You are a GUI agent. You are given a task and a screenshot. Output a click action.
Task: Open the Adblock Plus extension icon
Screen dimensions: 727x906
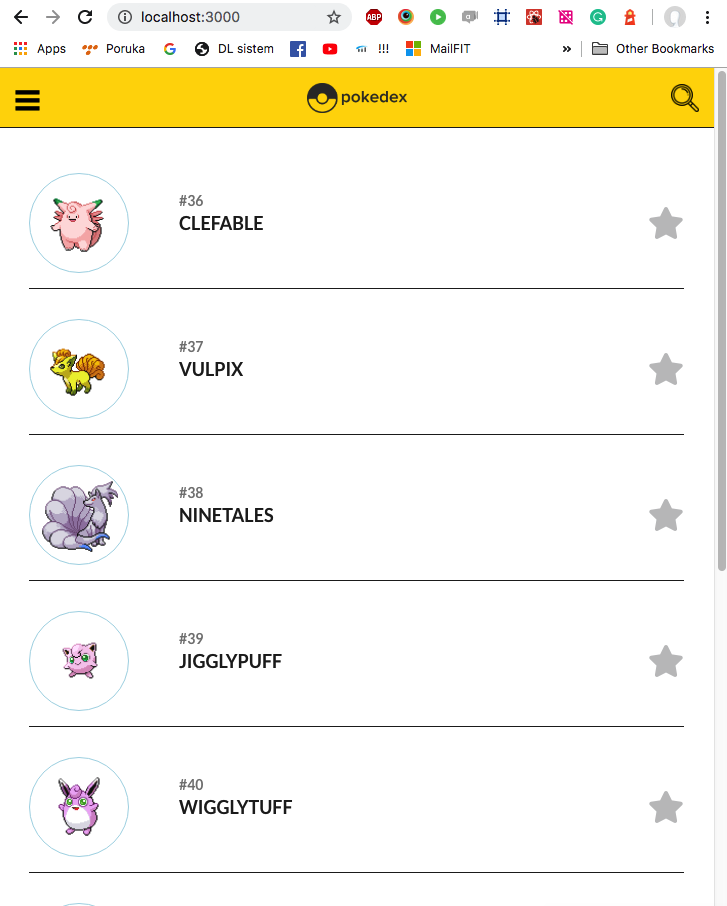(x=374, y=17)
